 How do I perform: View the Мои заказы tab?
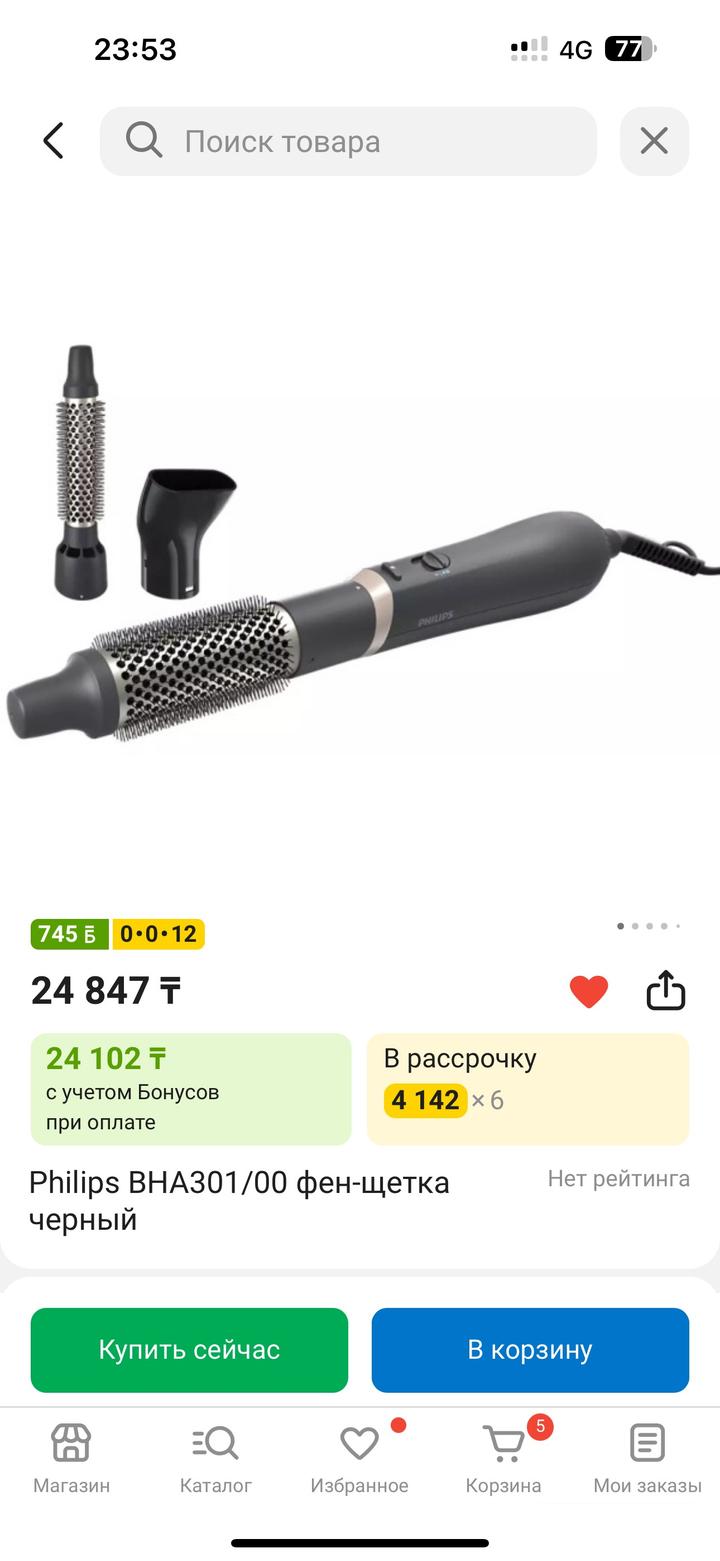point(647,1458)
